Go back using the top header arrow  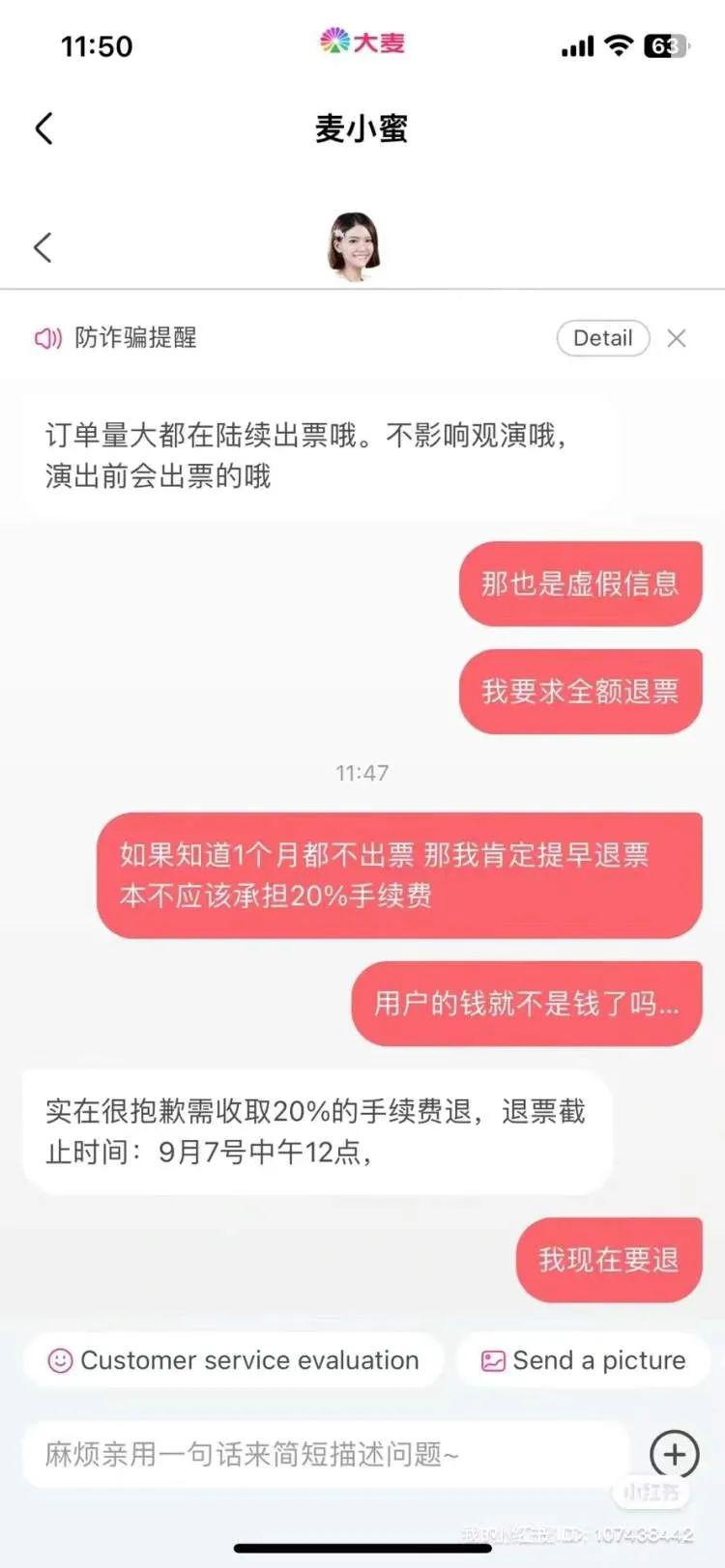click(x=44, y=128)
